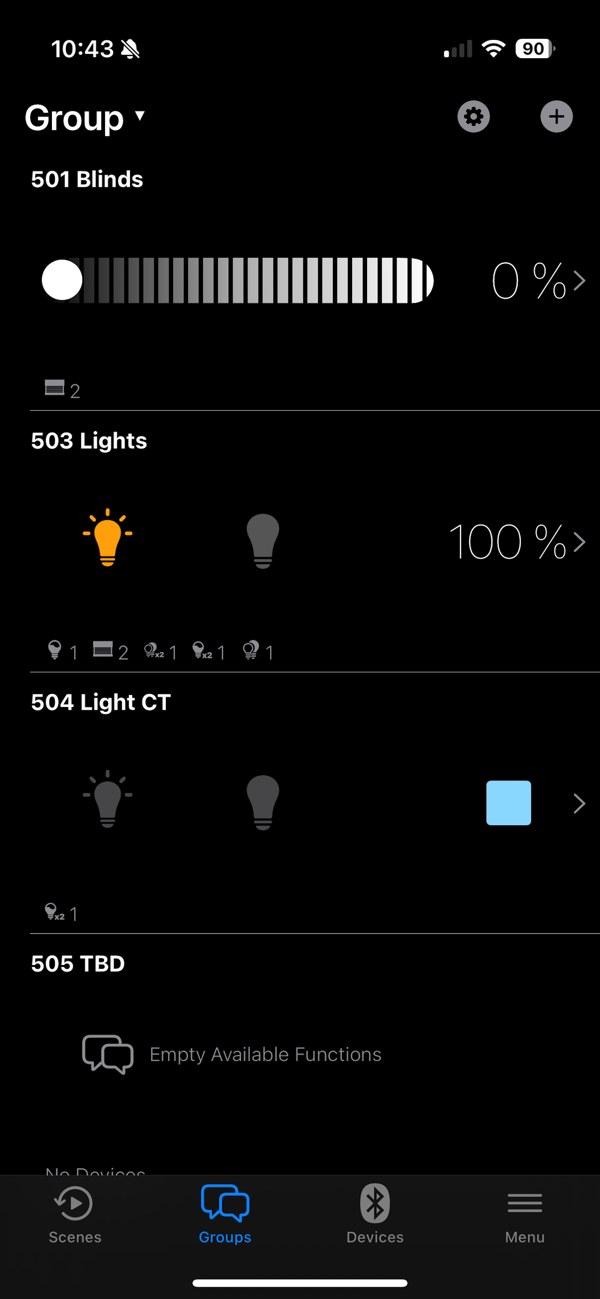Turn off 503 Lights with gray bulb
Viewport: 600px width, 1299px height.
263,541
